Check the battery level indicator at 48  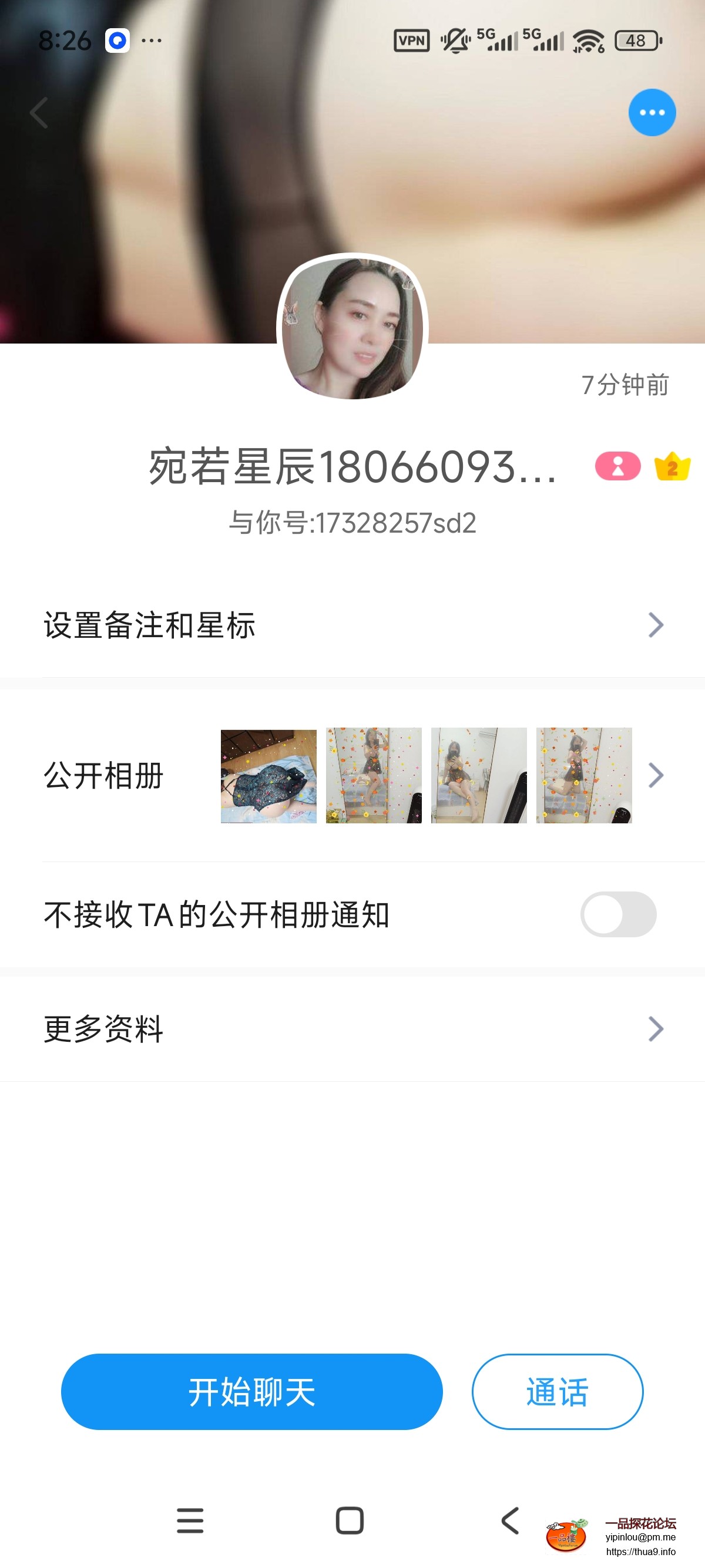(x=636, y=40)
